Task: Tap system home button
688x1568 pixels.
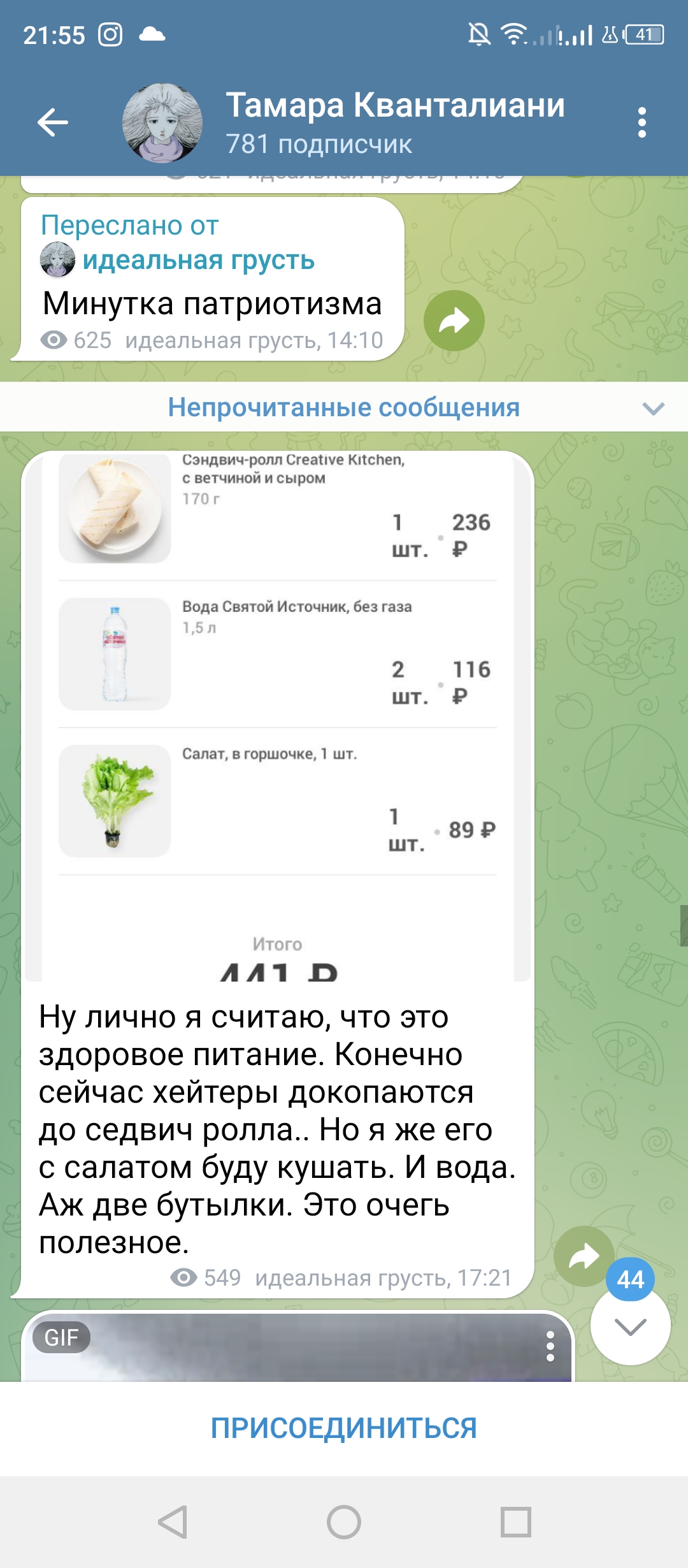Action: click(344, 1522)
